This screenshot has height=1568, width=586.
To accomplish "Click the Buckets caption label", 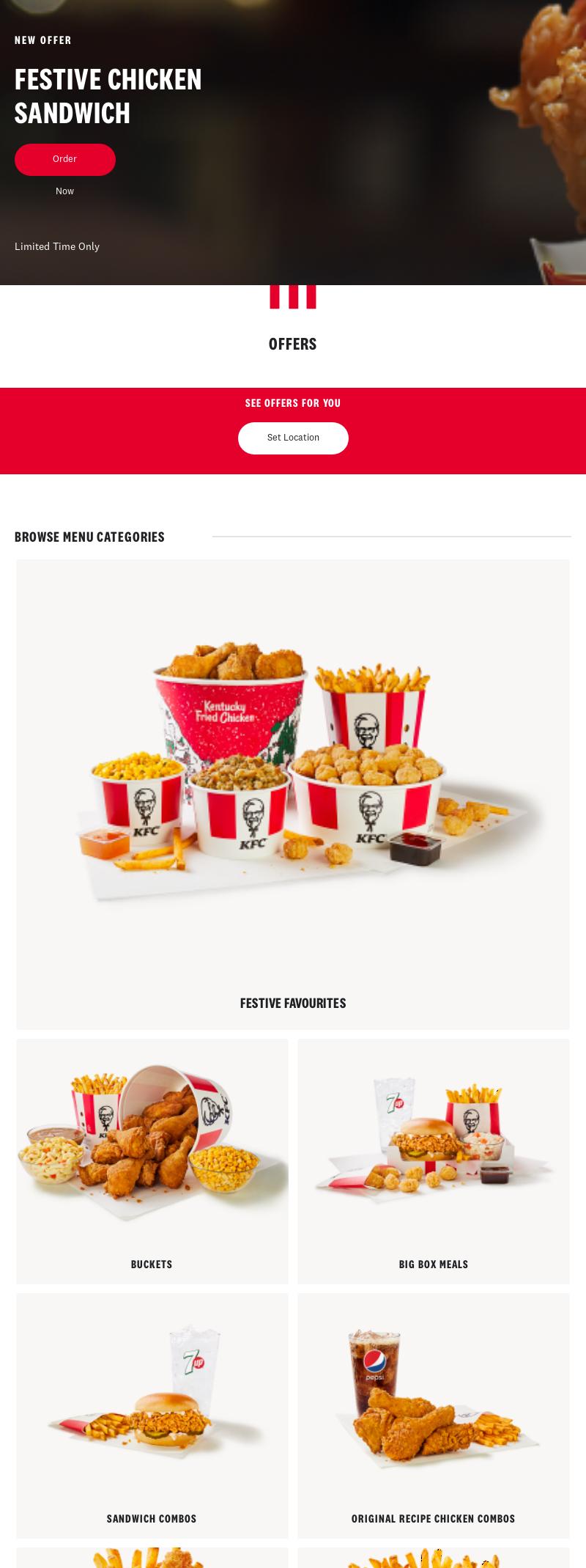I will (152, 1264).
